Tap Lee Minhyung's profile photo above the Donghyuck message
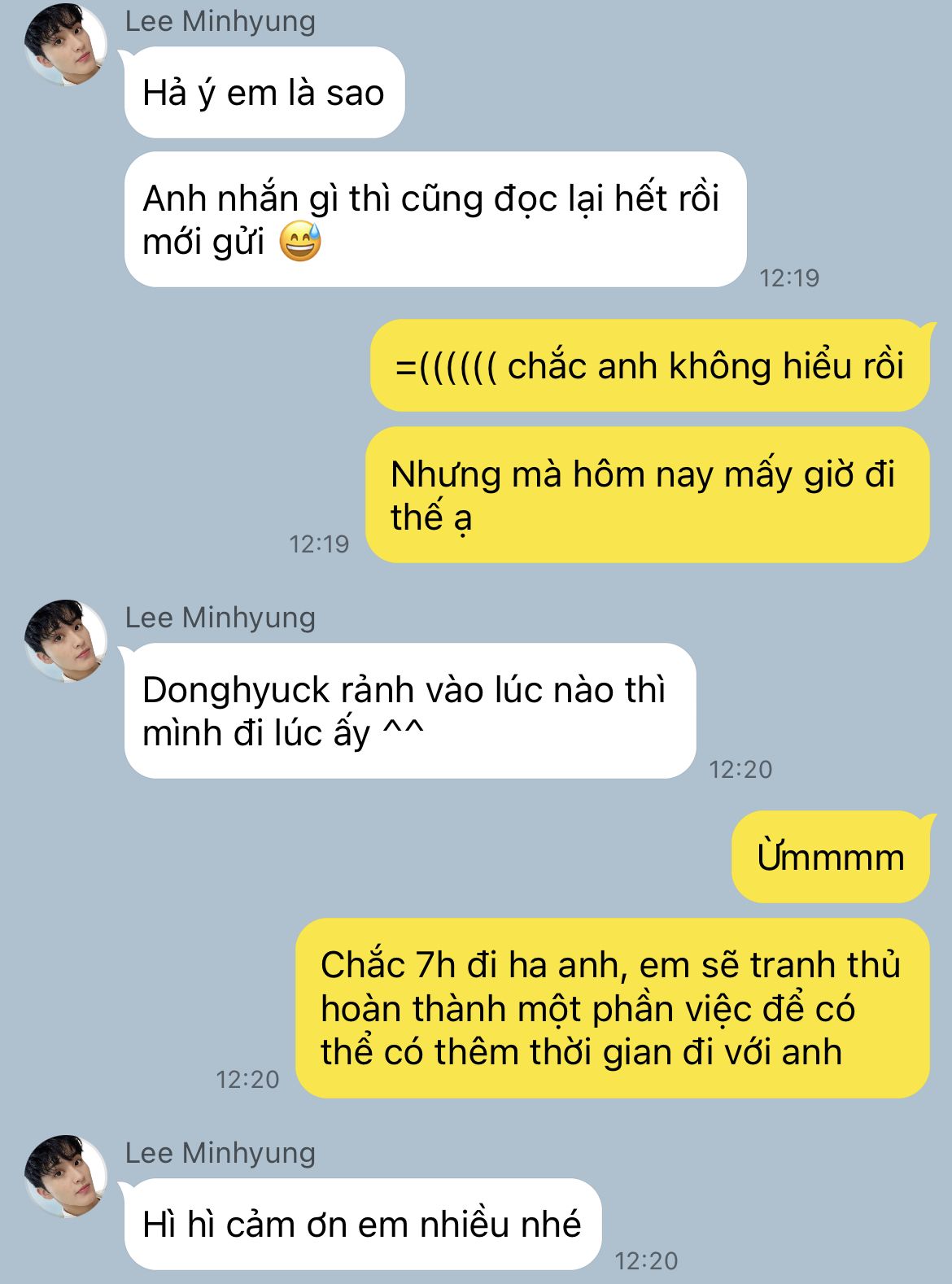Viewport: 952px width, 1284px height. coord(64,640)
